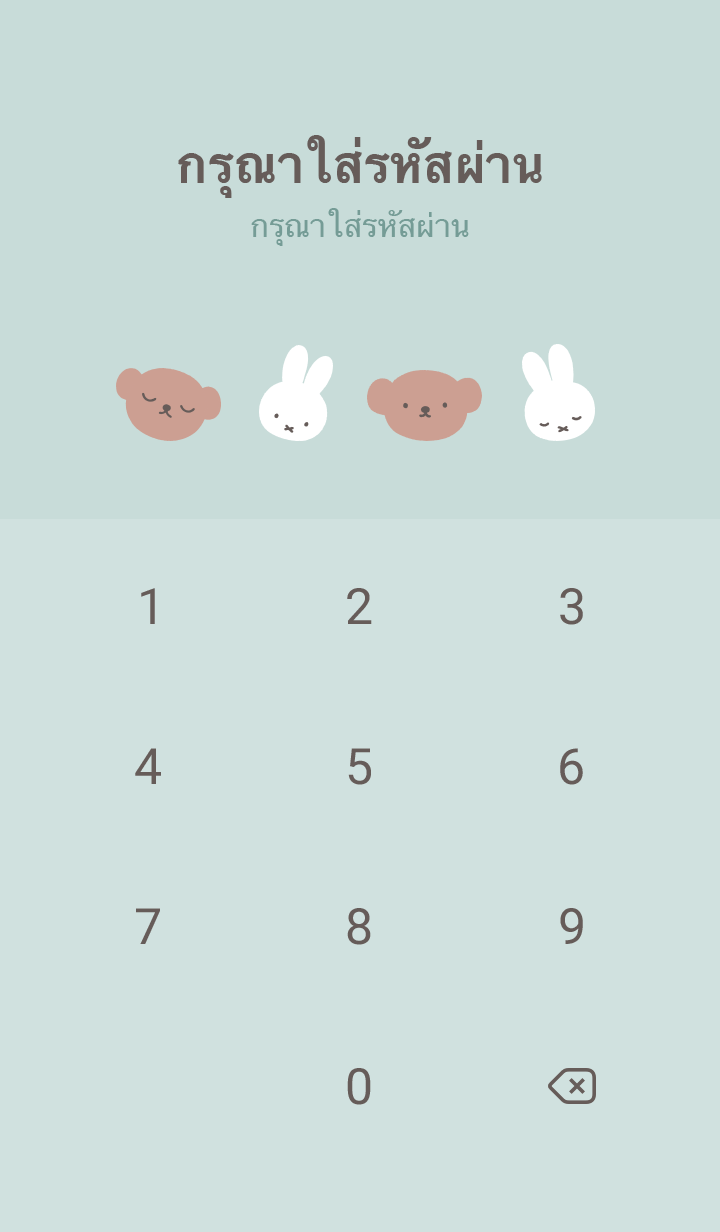Tap number 2 on the keypad

tap(359, 607)
